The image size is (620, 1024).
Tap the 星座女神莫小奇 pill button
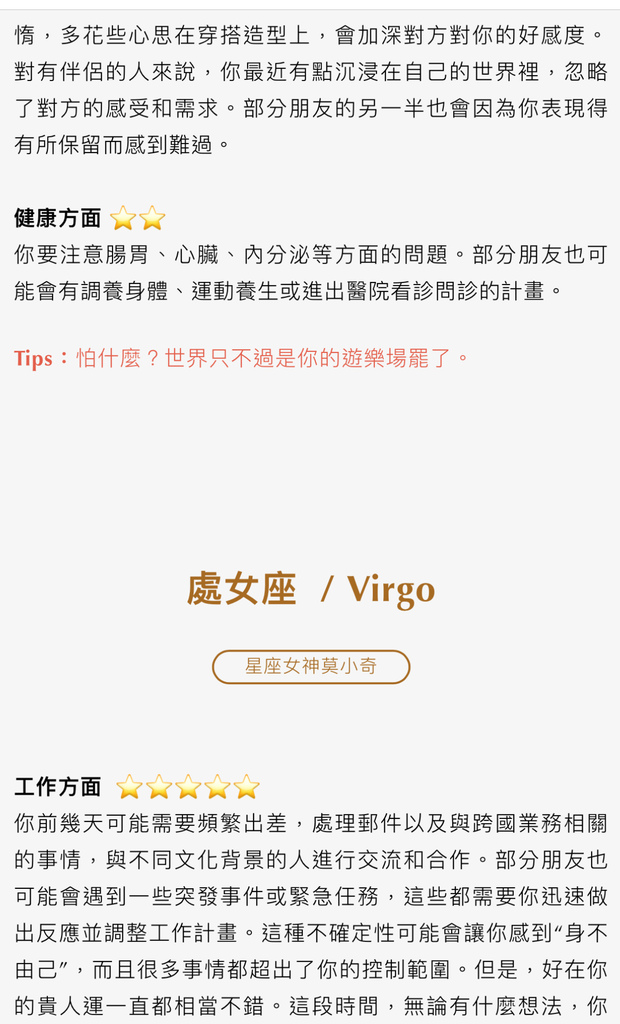[x=311, y=667]
